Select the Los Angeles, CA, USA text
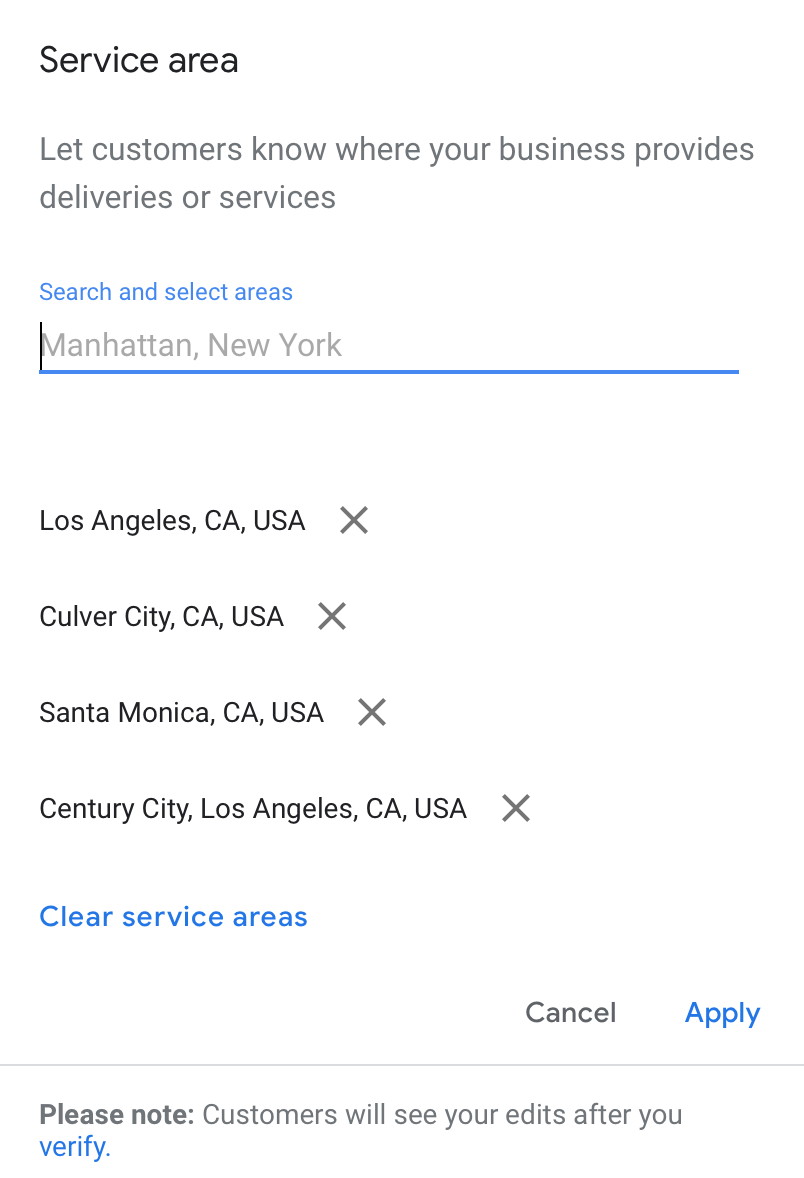This screenshot has height=1178, width=804. coord(172,519)
